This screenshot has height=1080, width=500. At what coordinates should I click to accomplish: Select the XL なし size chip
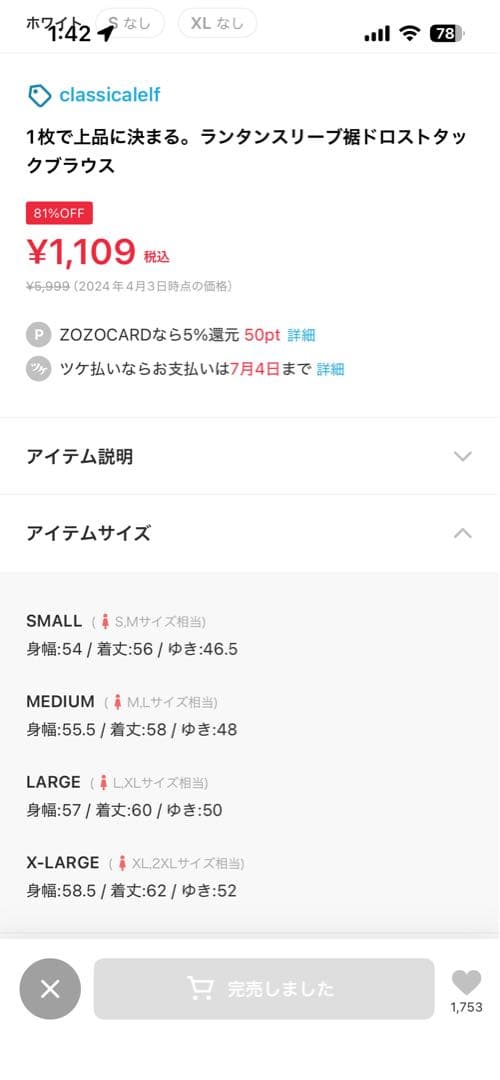217,23
